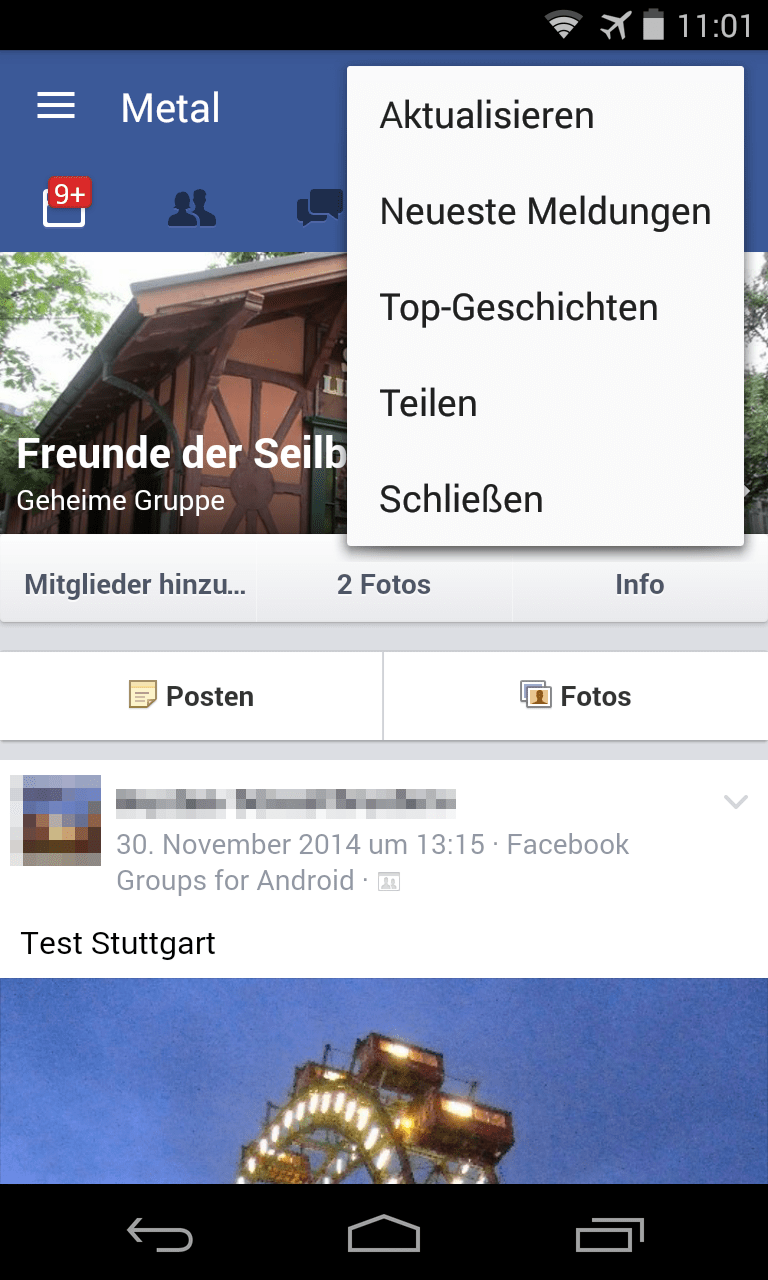Expand the post options chevron
768x1280 pixels.
735,801
